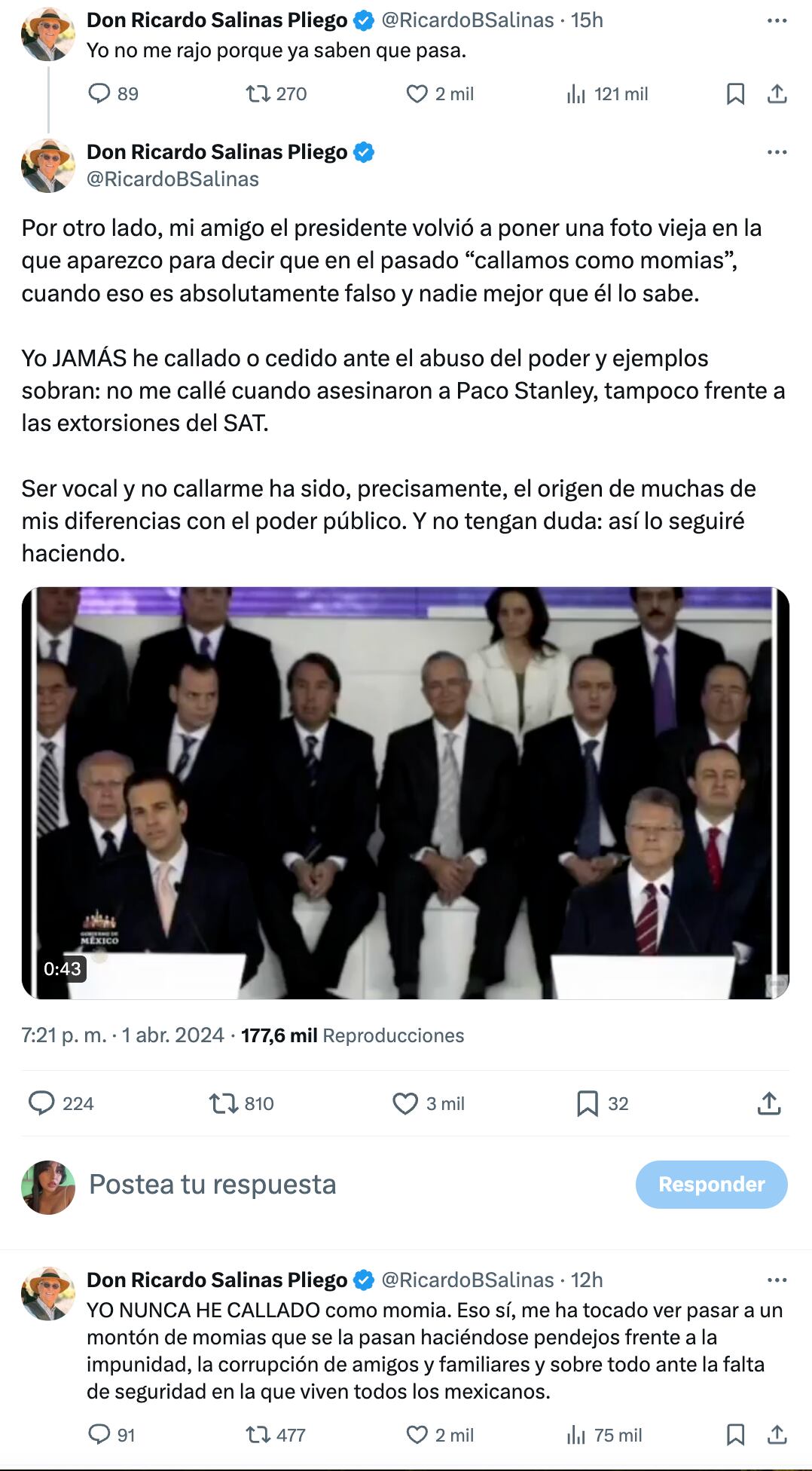Share the 15h tweet
Image resolution: width=812 pixels, height=1471 pixels.
click(x=777, y=93)
